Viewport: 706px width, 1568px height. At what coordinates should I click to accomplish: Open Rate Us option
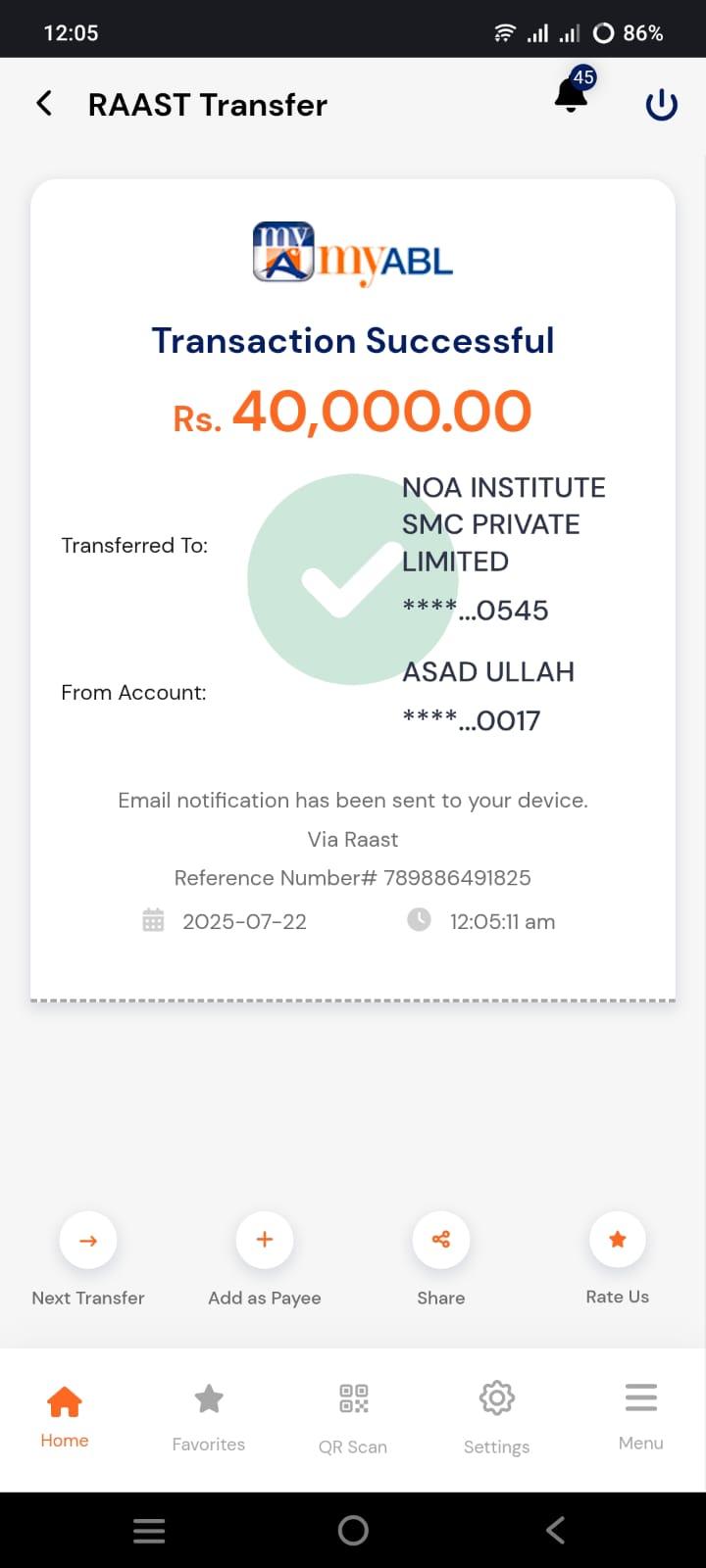618,1241
